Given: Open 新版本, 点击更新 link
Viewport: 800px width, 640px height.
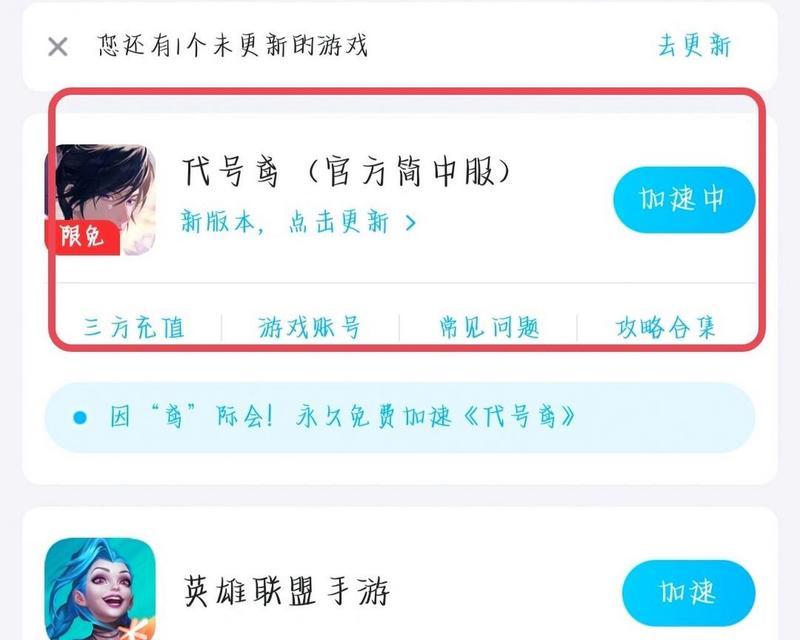Looking at the screenshot, I should point(298,222).
